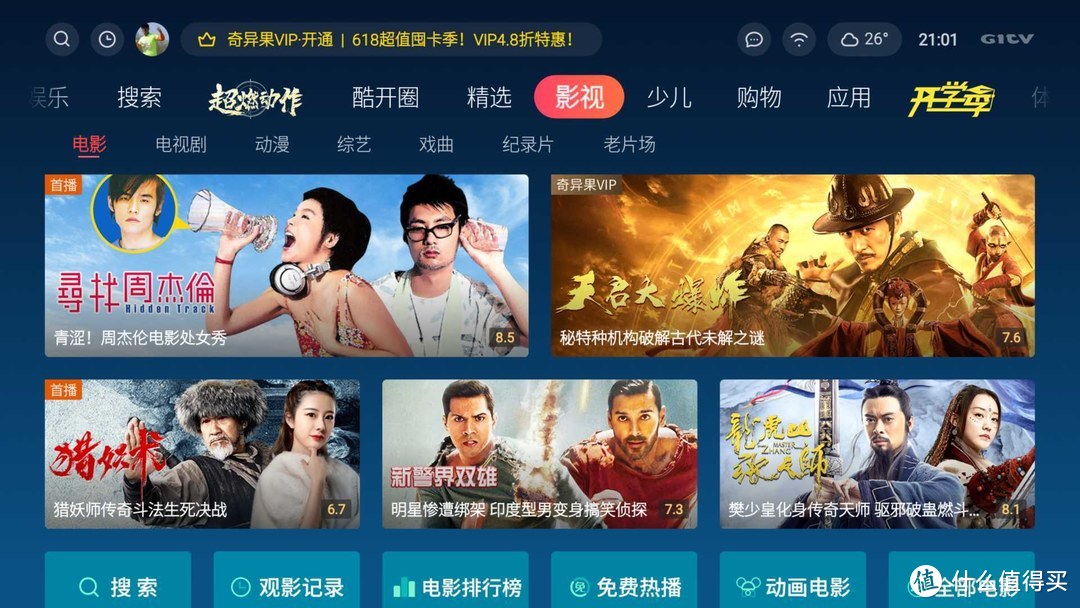Image resolution: width=1080 pixels, height=608 pixels.
Task: Switch to the 少儿 tab
Action: click(x=669, y=98)
